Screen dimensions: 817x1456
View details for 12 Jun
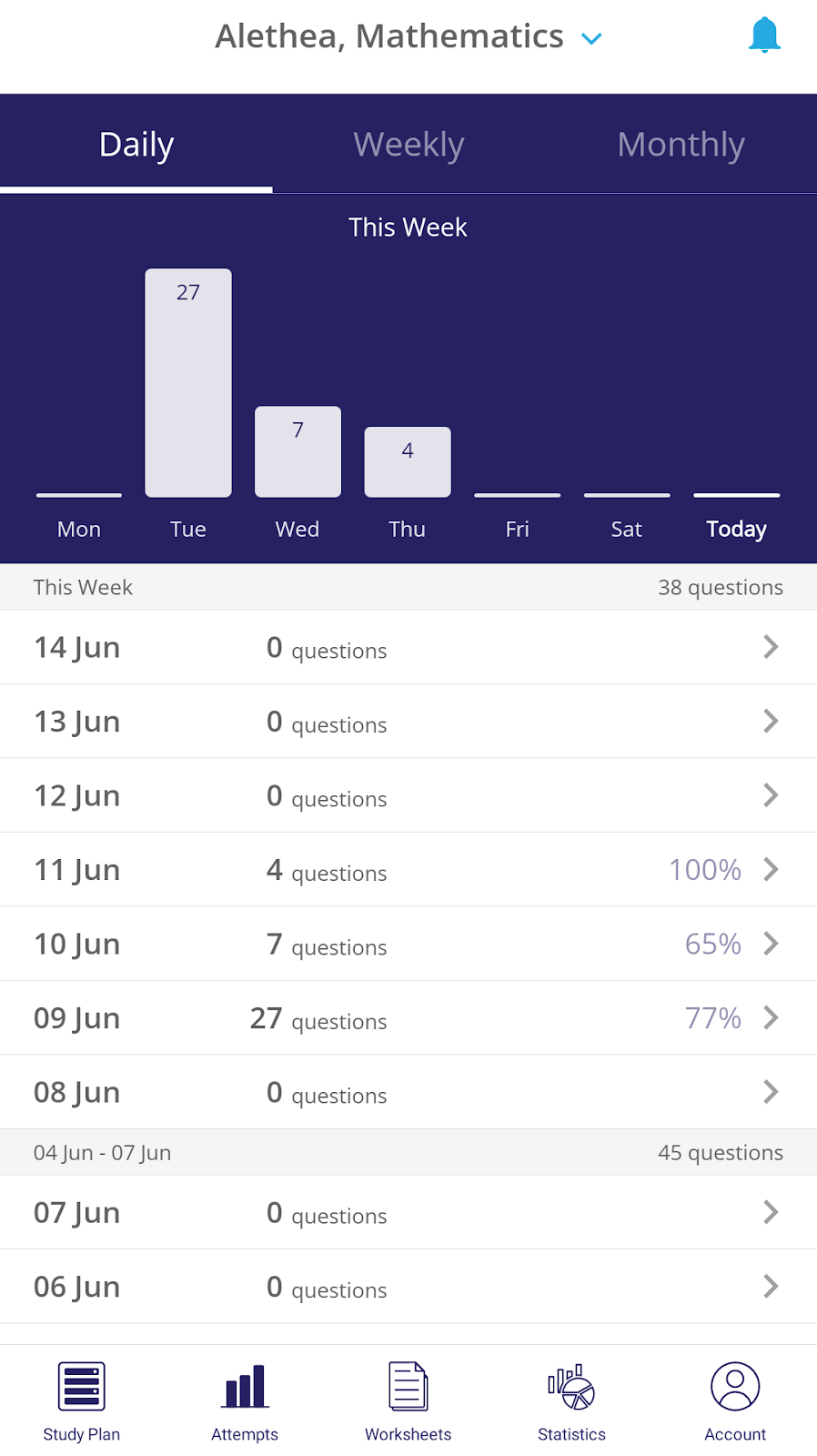(408, 795)
